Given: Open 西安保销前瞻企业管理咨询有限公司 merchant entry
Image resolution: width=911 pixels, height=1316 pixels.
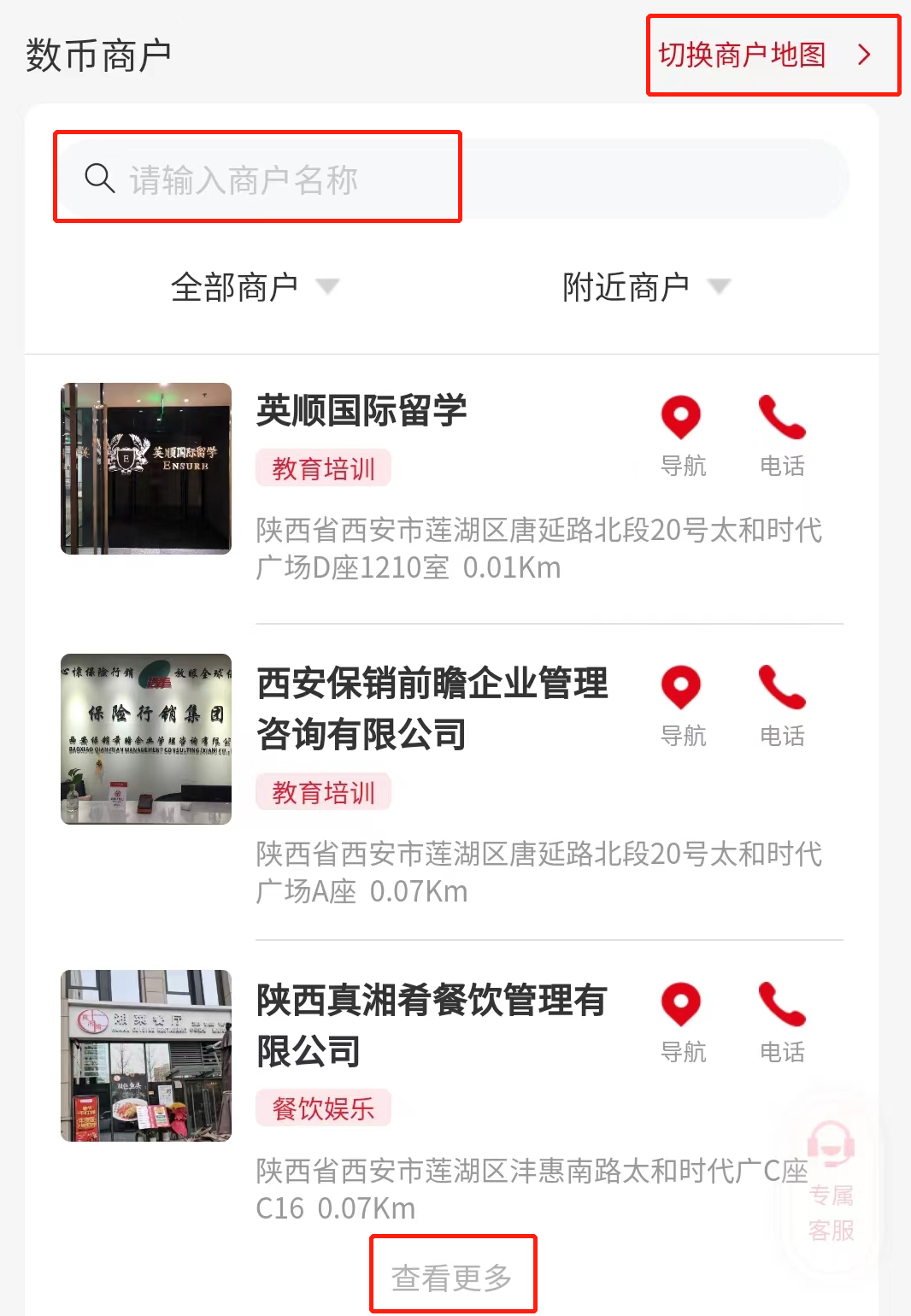Looking at the screenshot, I should coord(432,708).
